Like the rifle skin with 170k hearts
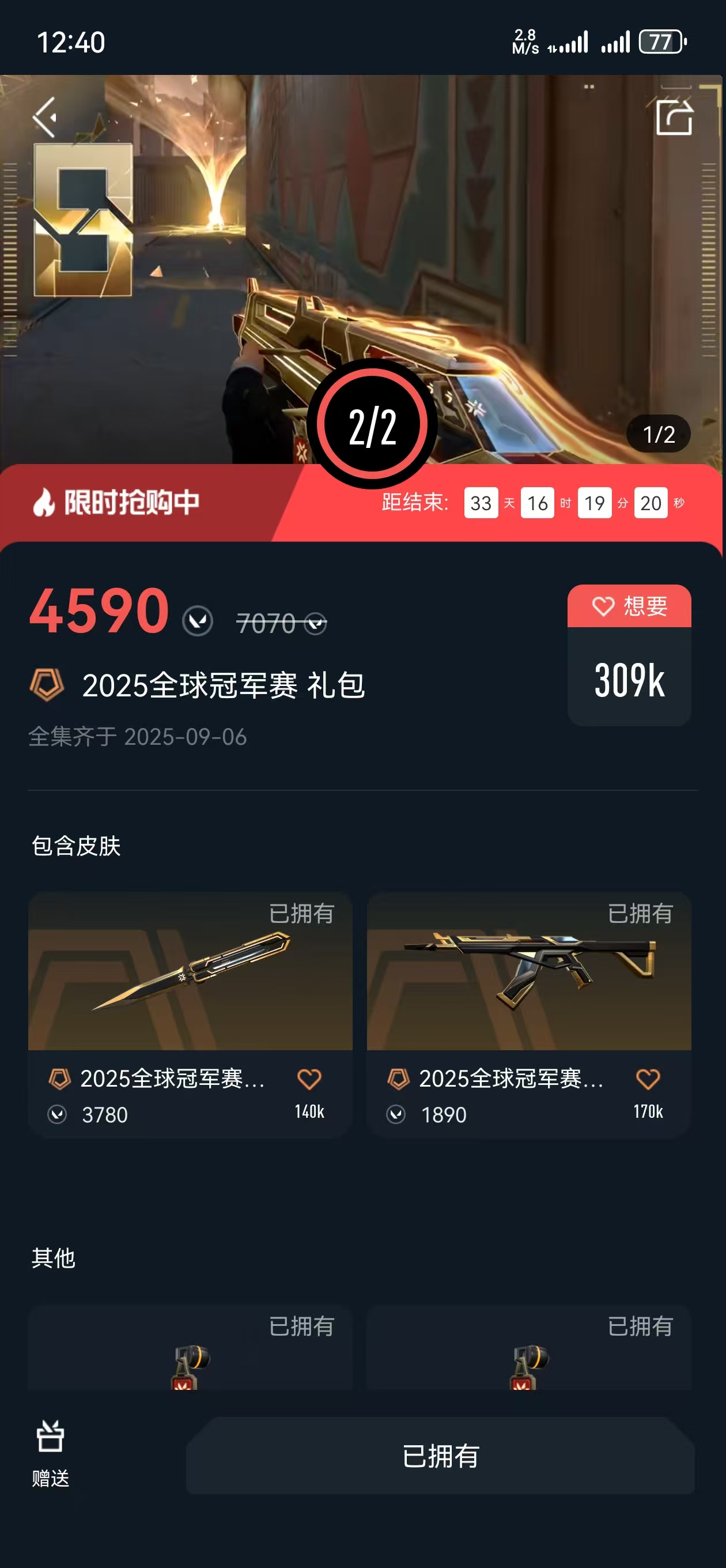The image size is (726, 1568). [x=648, y=1080]
